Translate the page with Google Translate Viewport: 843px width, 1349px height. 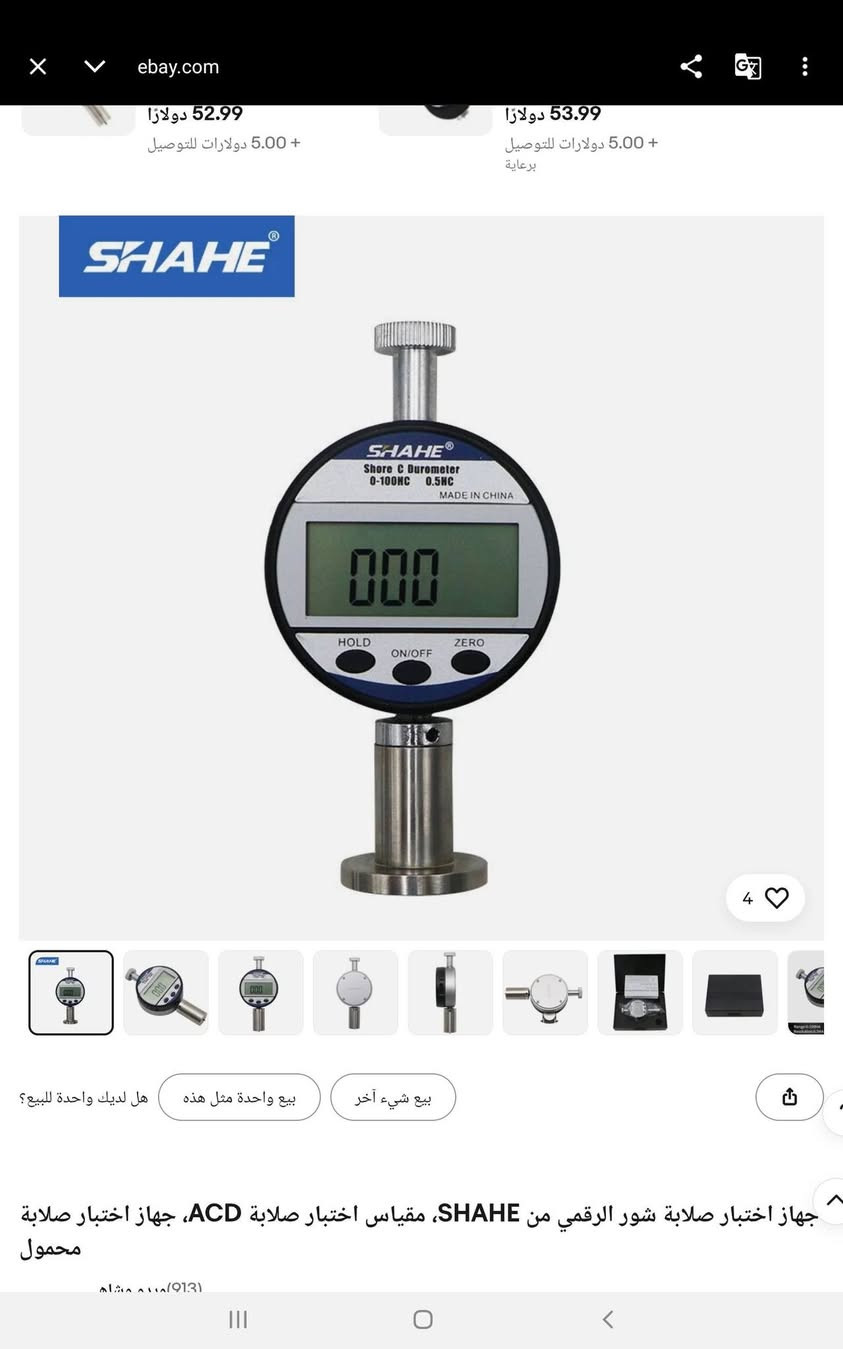click(x=748, y=67)
